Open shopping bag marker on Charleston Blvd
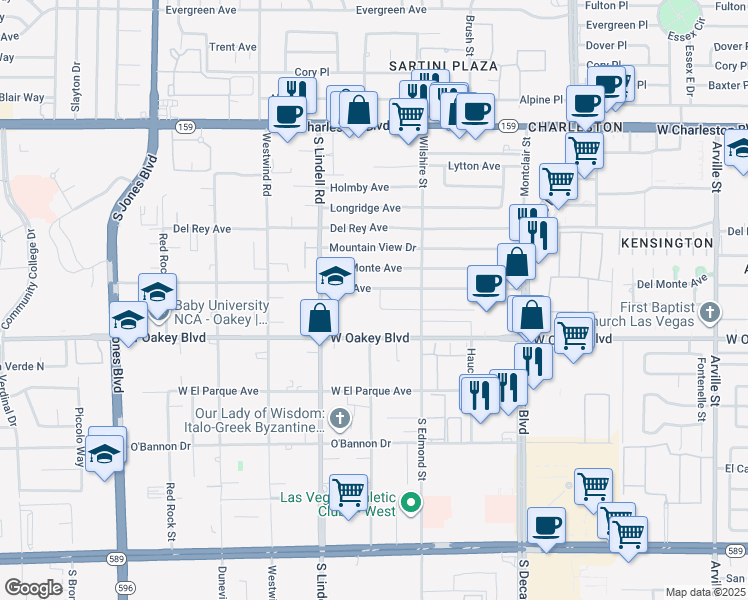 358,111
